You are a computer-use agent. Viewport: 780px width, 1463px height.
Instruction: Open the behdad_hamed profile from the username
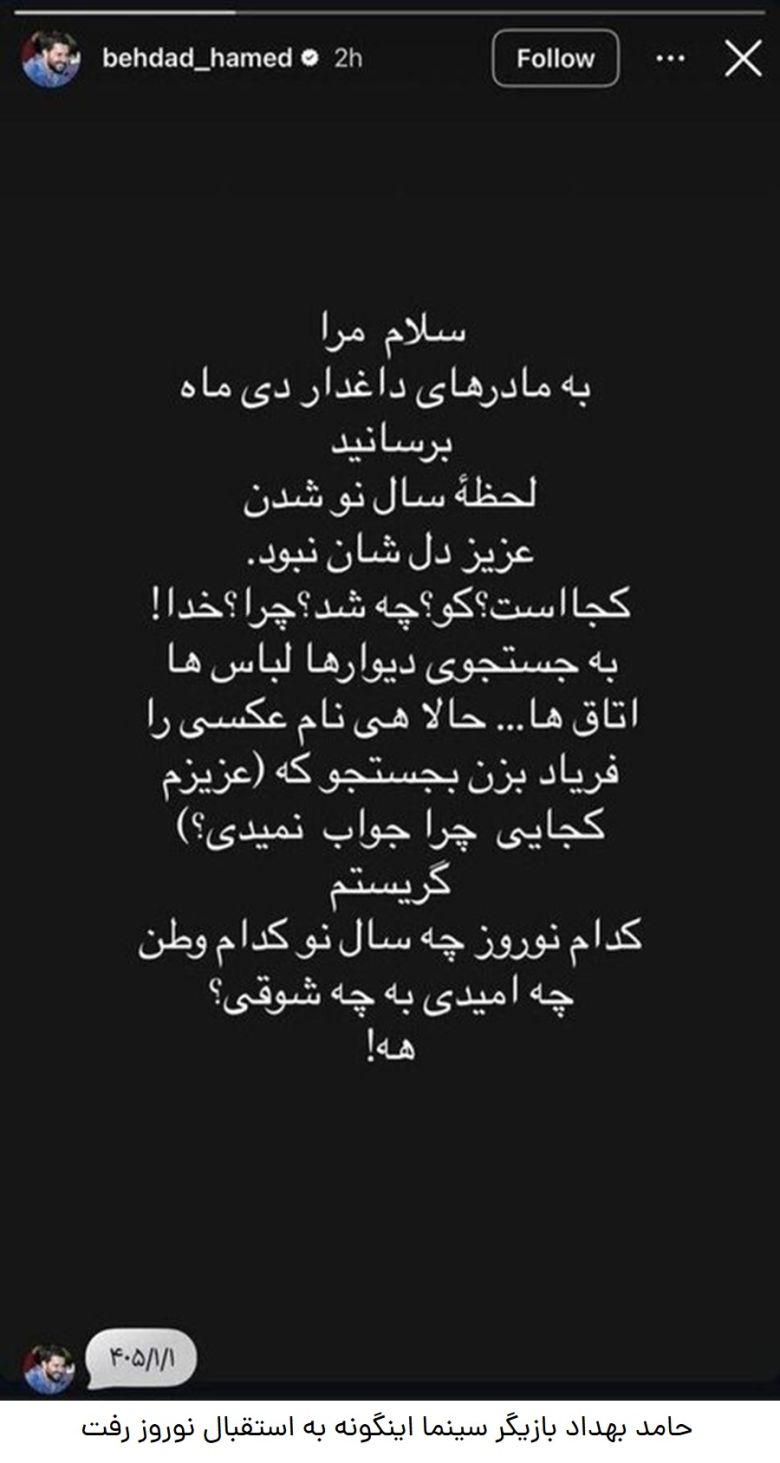(197, 59)
